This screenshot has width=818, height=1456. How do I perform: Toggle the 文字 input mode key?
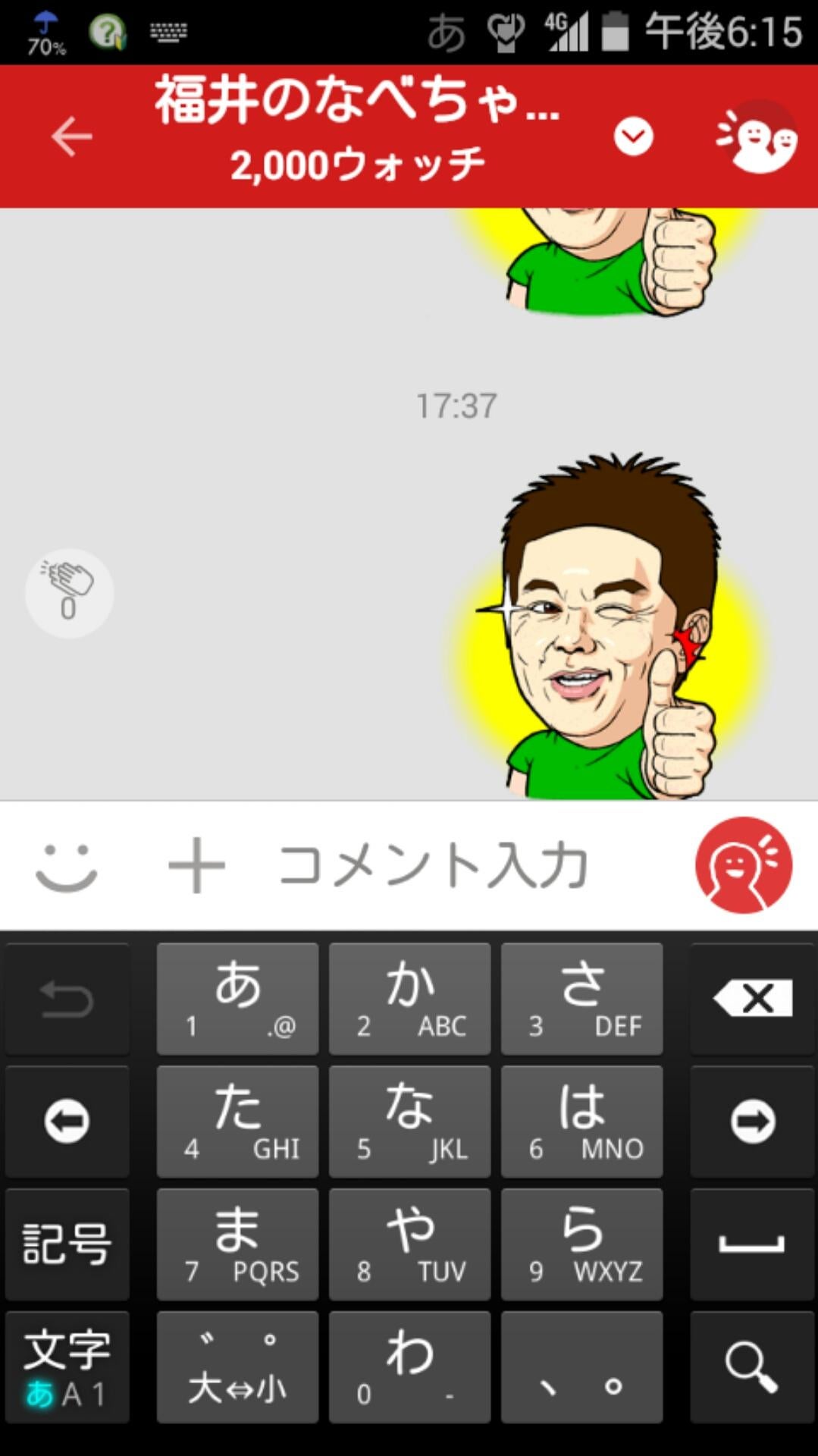point(67,1365)
